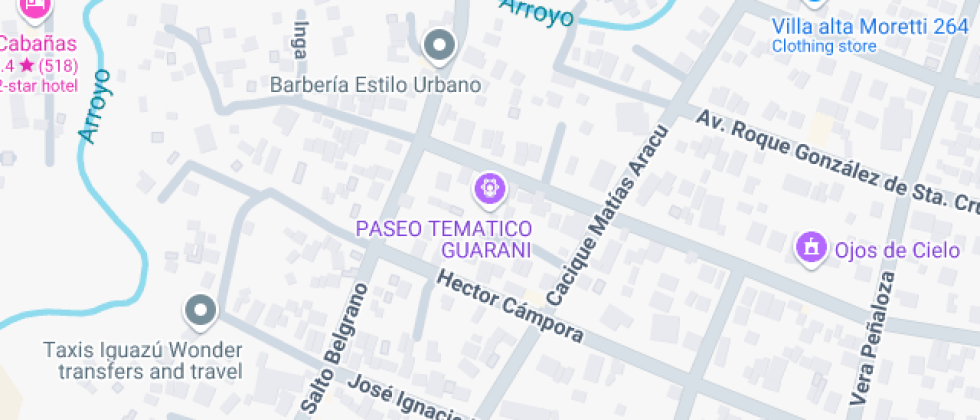The image size is (980, 420).
Task: Select the PASEO TEMATICO GUARANI marker
Action: 489,188
